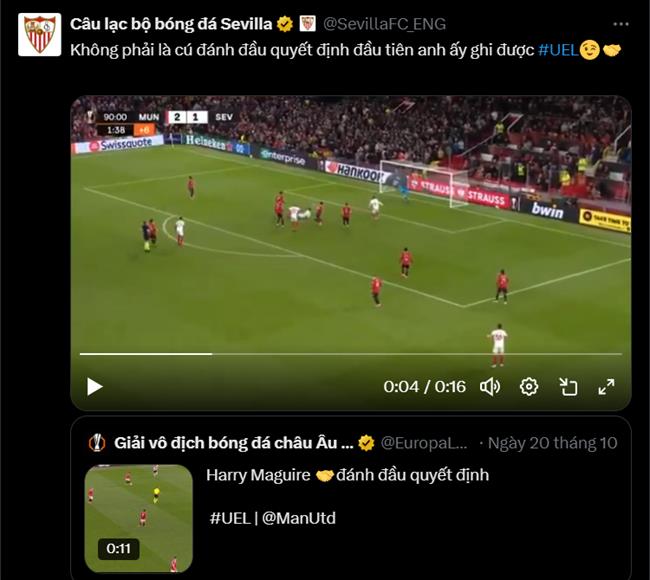Open Câu lạc bộ bóng đá Sevilla profile
This screenshot has height=580, width=650.
tap(172, 23)
